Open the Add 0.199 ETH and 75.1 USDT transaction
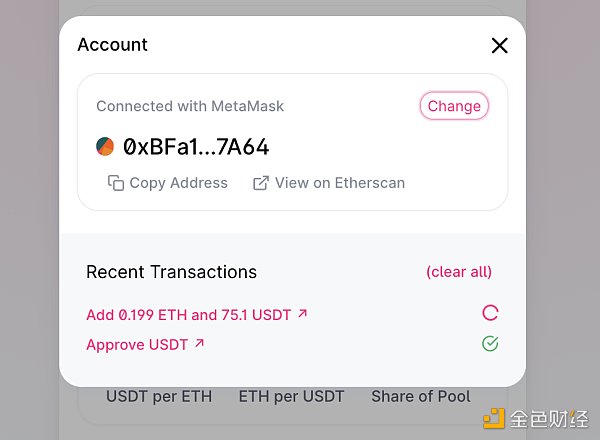Viewport: 600px width, 440px height. 196,314
